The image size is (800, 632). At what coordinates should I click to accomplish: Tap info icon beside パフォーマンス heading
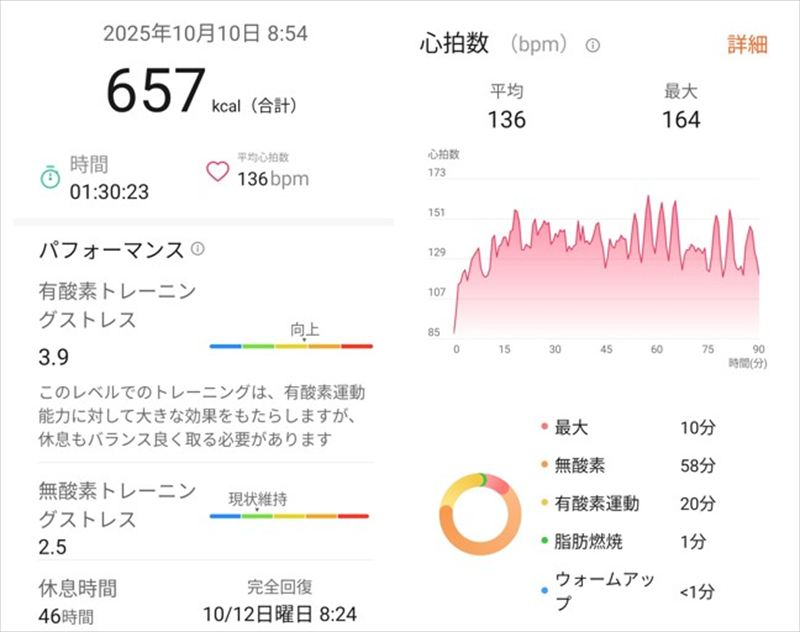[198, 248]
